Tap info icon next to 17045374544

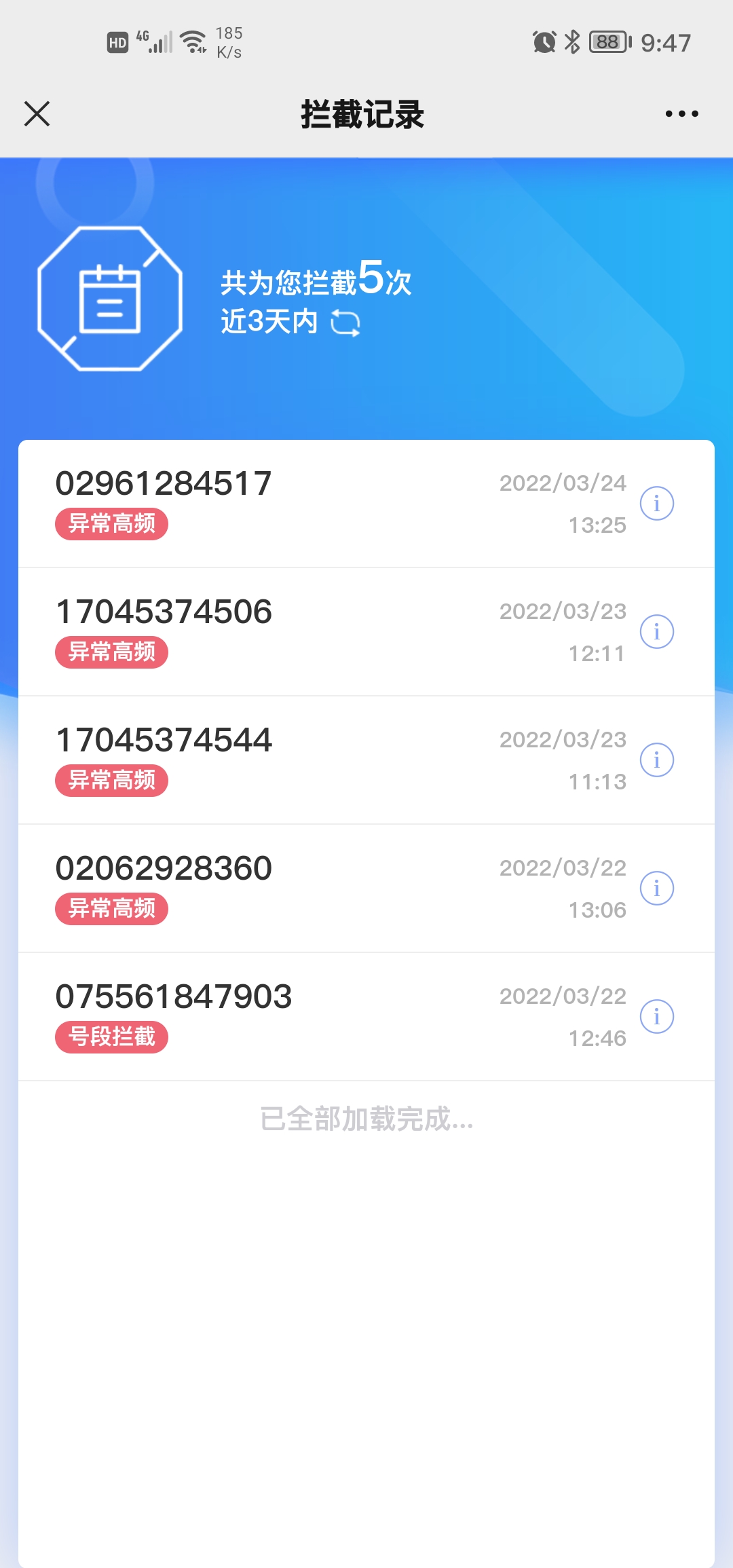(x=656, y=760)
